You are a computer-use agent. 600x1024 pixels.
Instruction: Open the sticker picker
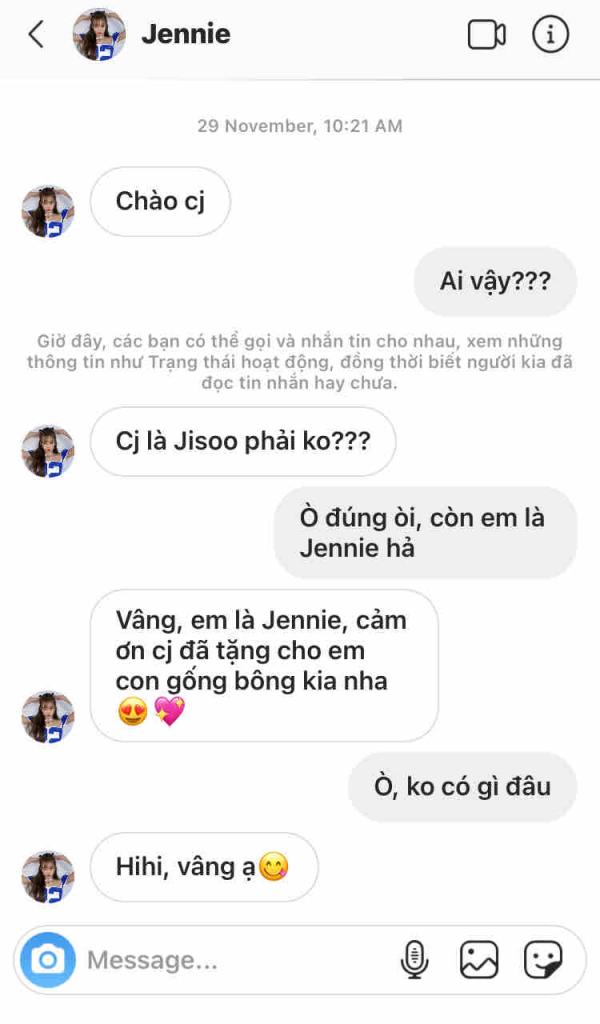(x=543, y=960)
